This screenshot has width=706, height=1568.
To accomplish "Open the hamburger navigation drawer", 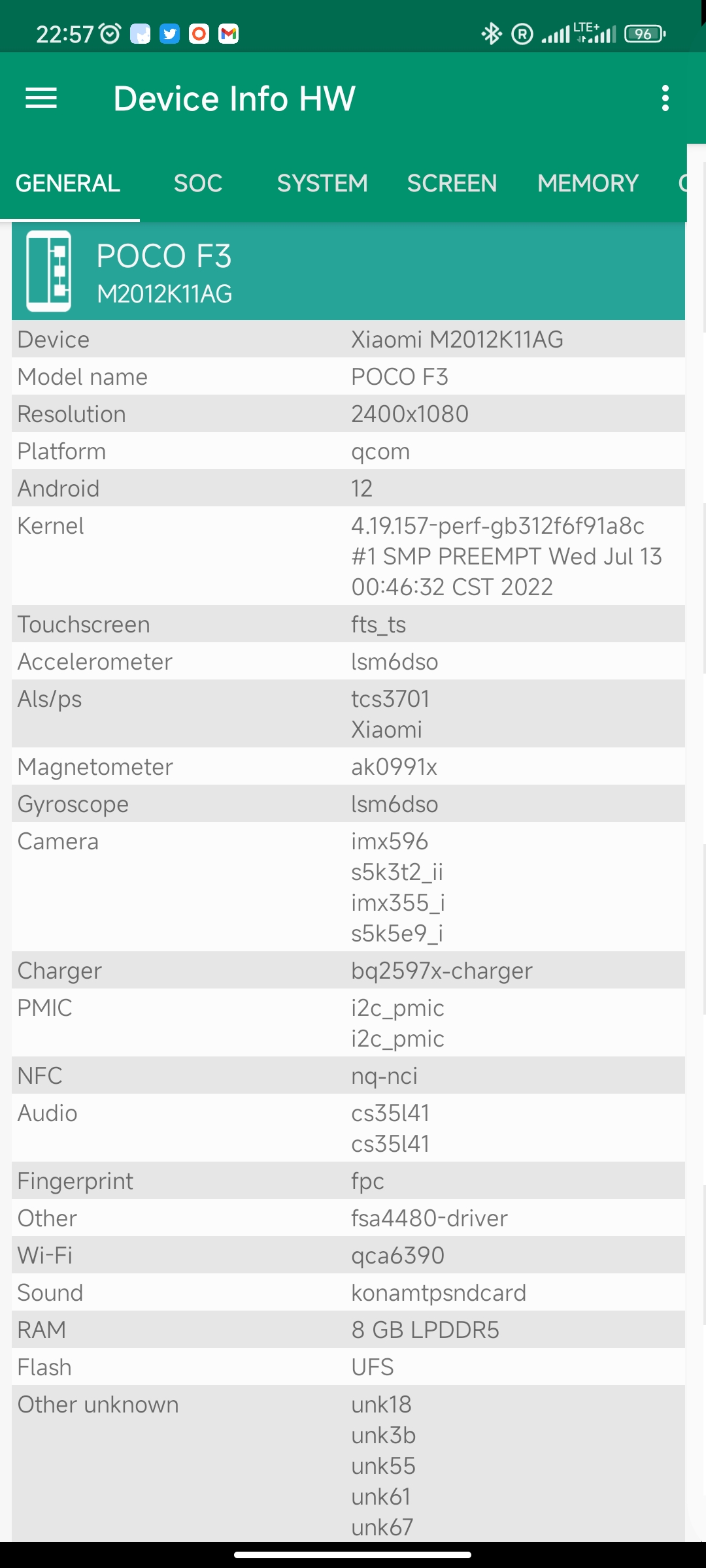I will click(x=41, y=99).
